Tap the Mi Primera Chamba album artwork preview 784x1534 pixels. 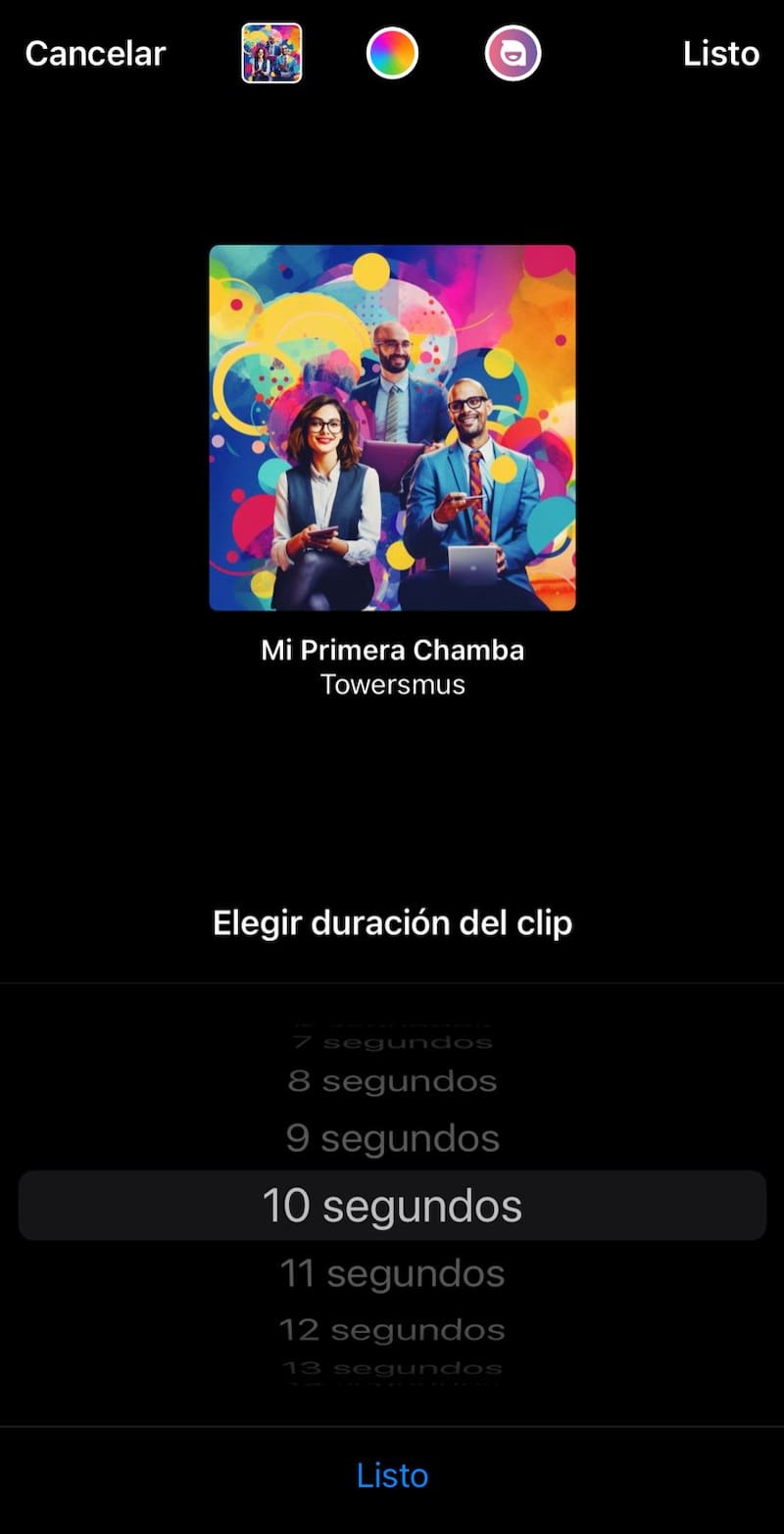click(x=392, y=426)
